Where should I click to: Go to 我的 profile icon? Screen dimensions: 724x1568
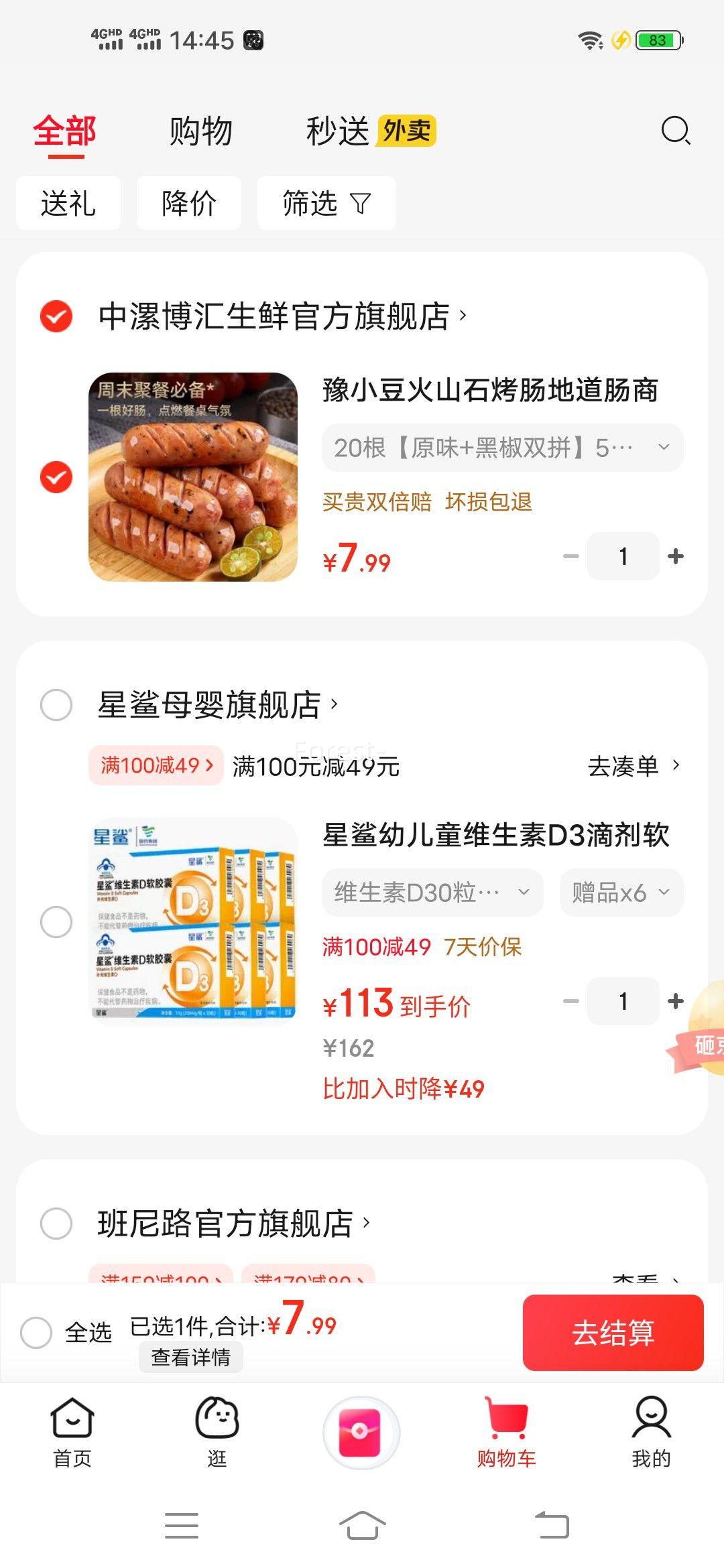[x=651, y=1431]
